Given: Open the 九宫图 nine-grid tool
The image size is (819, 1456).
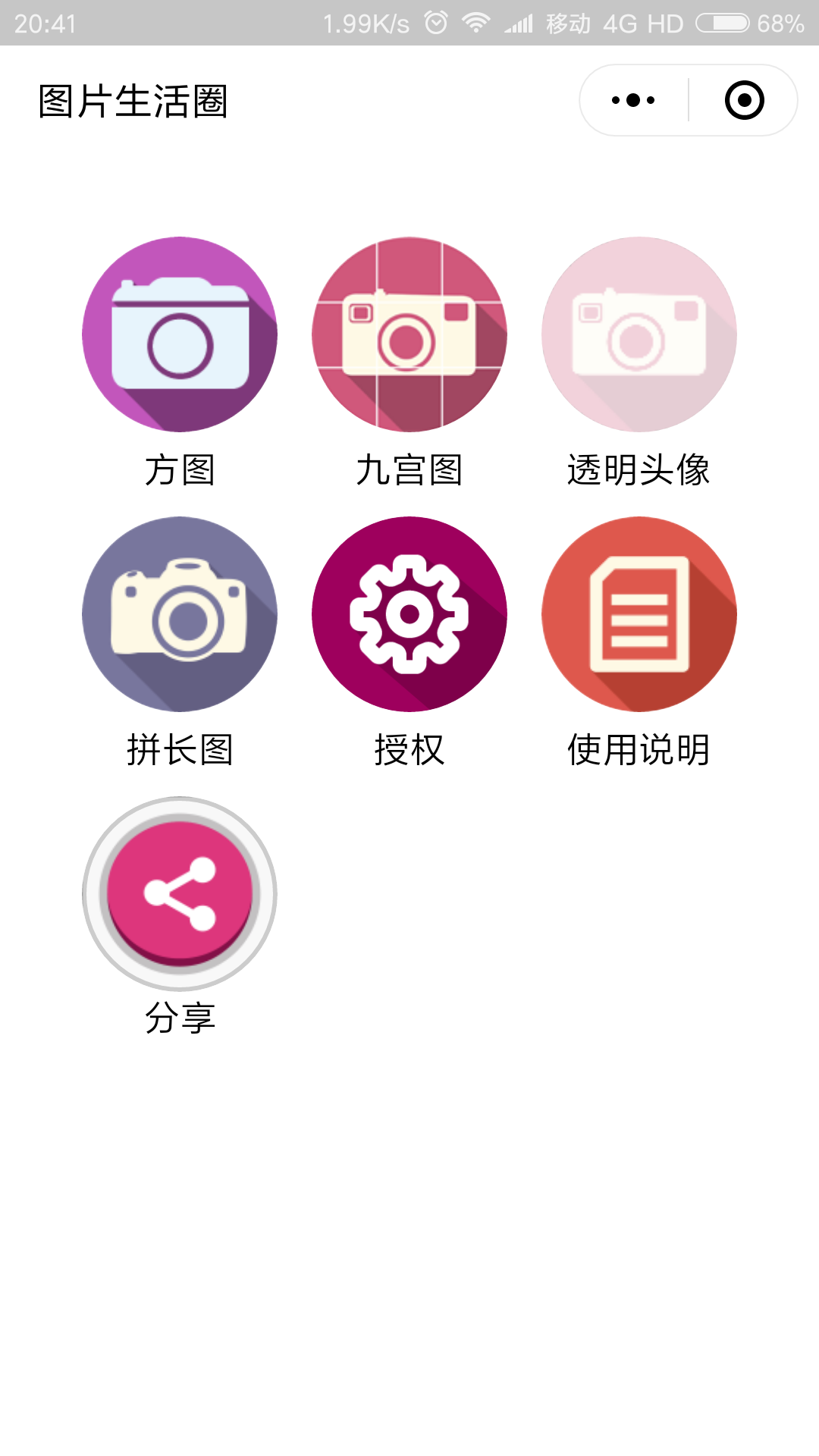Looking at the screenshot, I should click(x=409, y=334).
